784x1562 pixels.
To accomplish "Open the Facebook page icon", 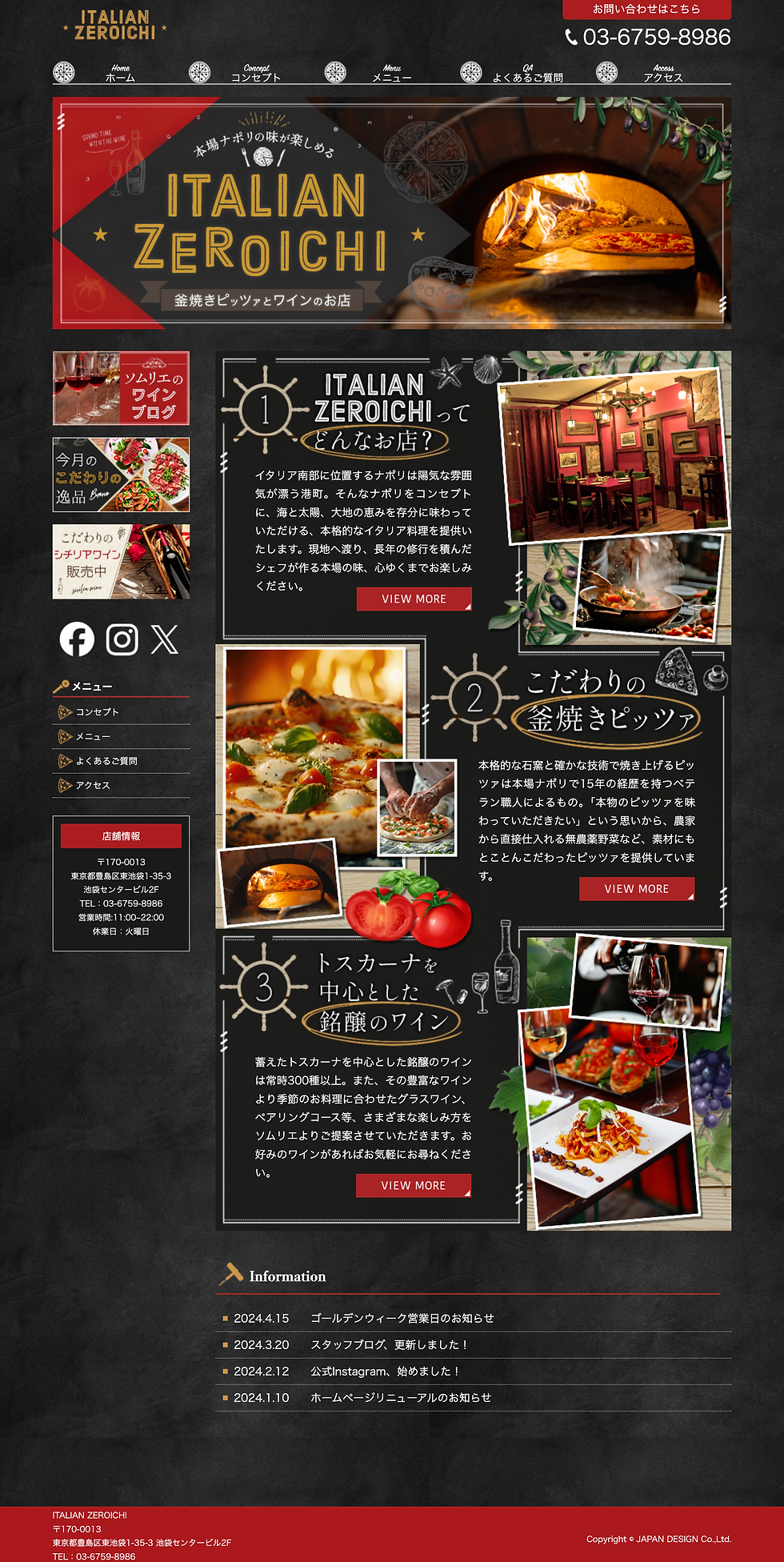I will click(77, 639).
